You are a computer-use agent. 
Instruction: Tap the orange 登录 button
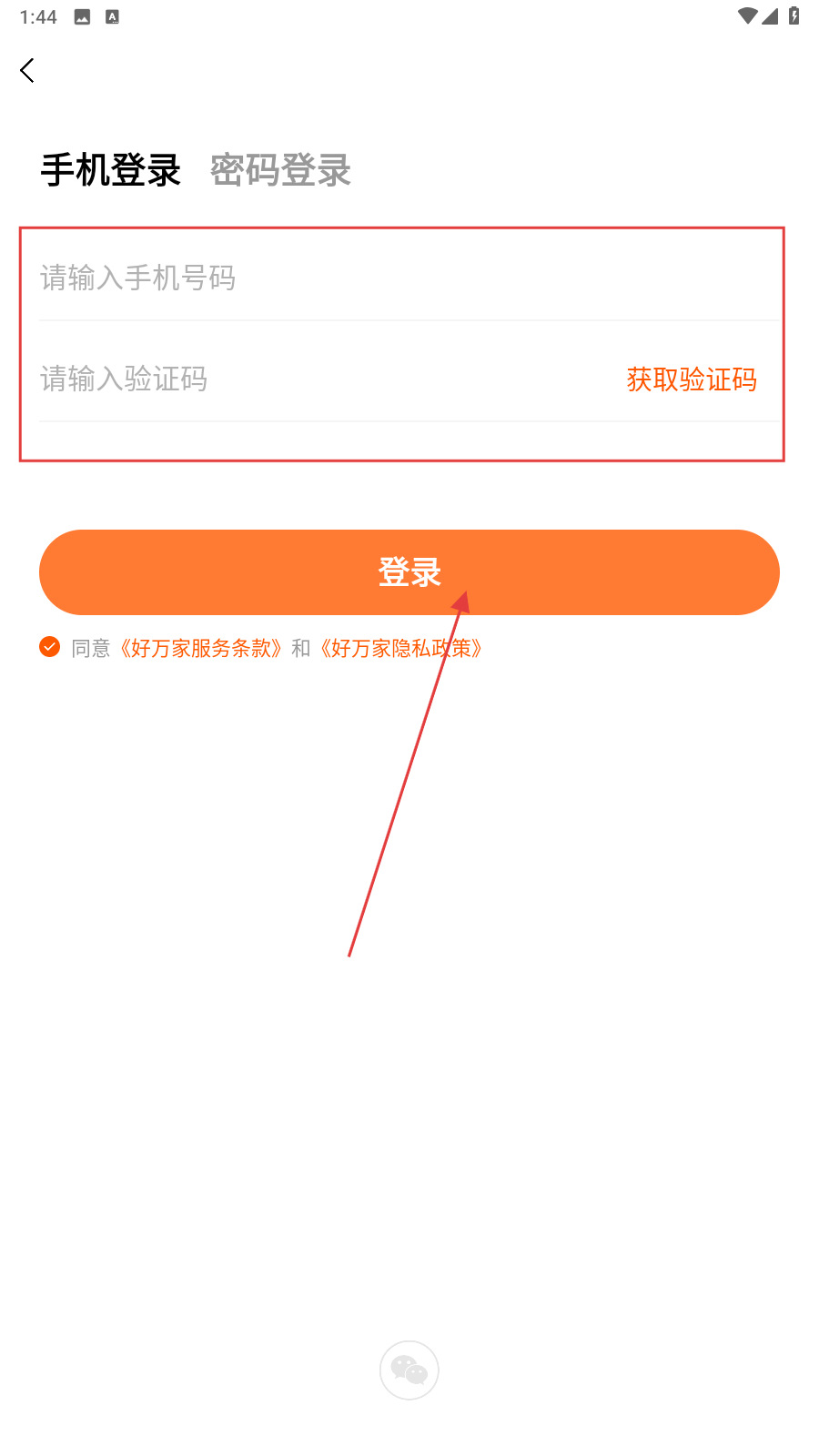(409, 572)
